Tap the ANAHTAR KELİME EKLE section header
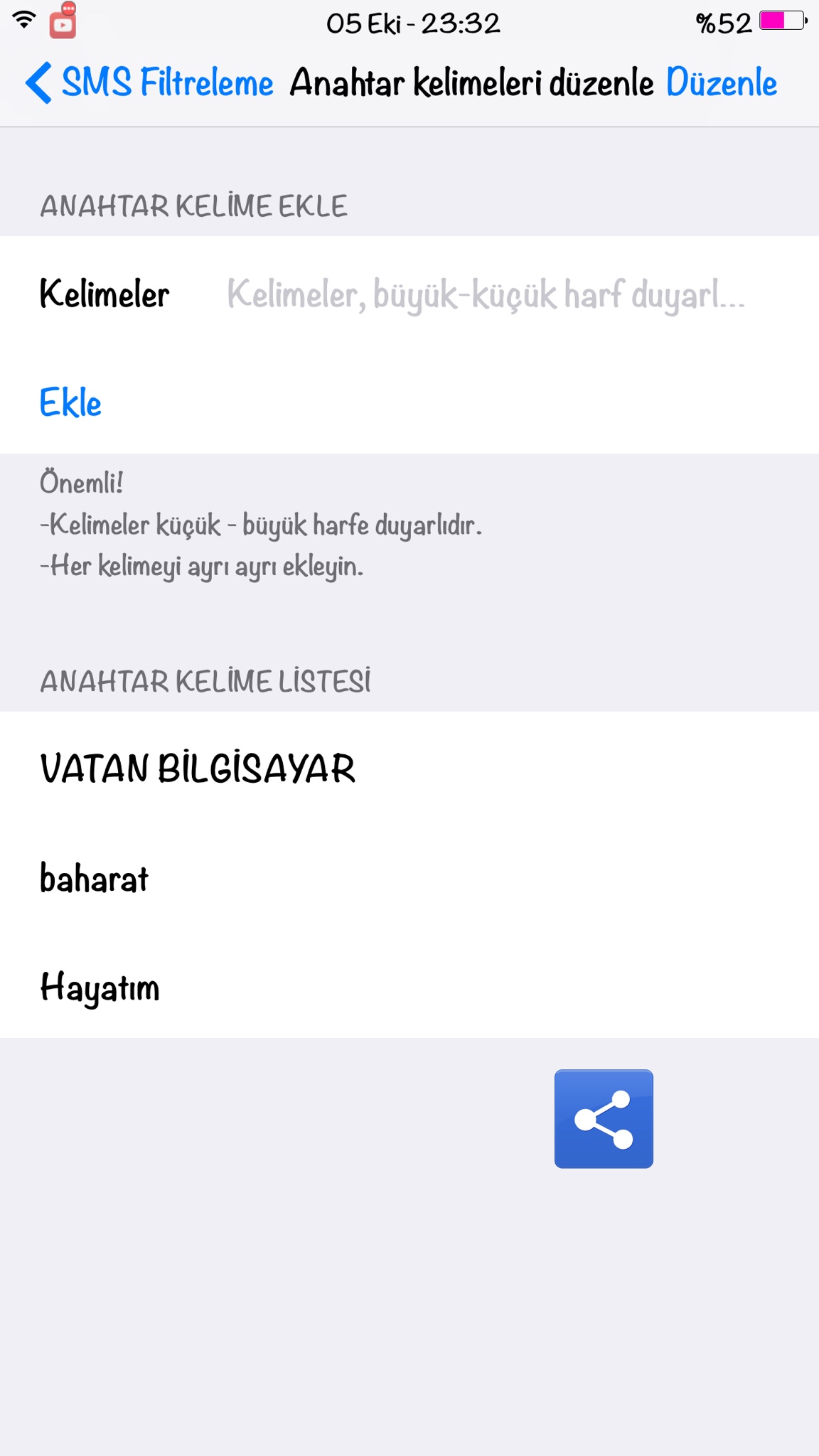Screen dimensions: 819x1456 click(193, 206)
